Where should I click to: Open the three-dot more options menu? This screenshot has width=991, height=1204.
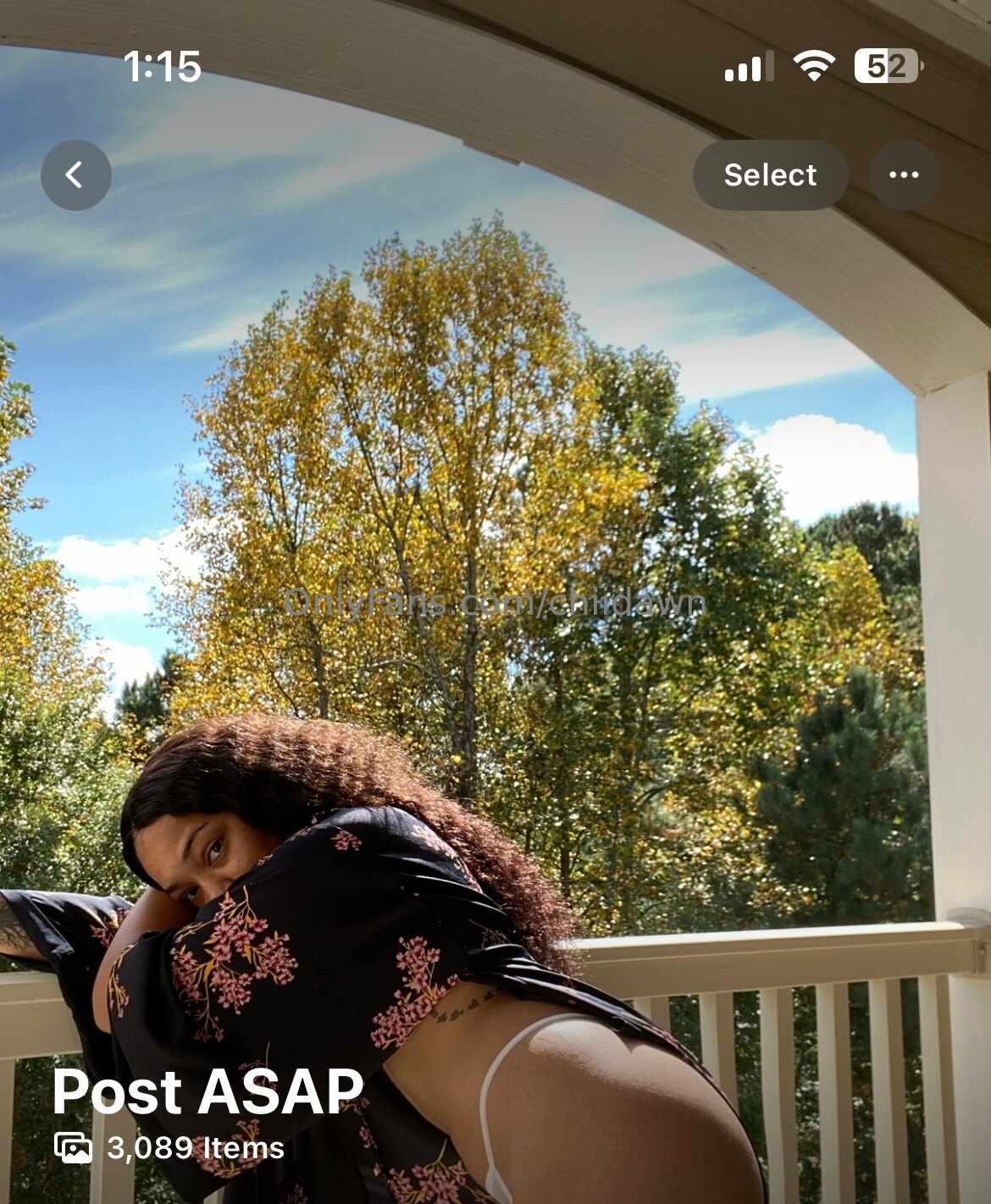904,175
